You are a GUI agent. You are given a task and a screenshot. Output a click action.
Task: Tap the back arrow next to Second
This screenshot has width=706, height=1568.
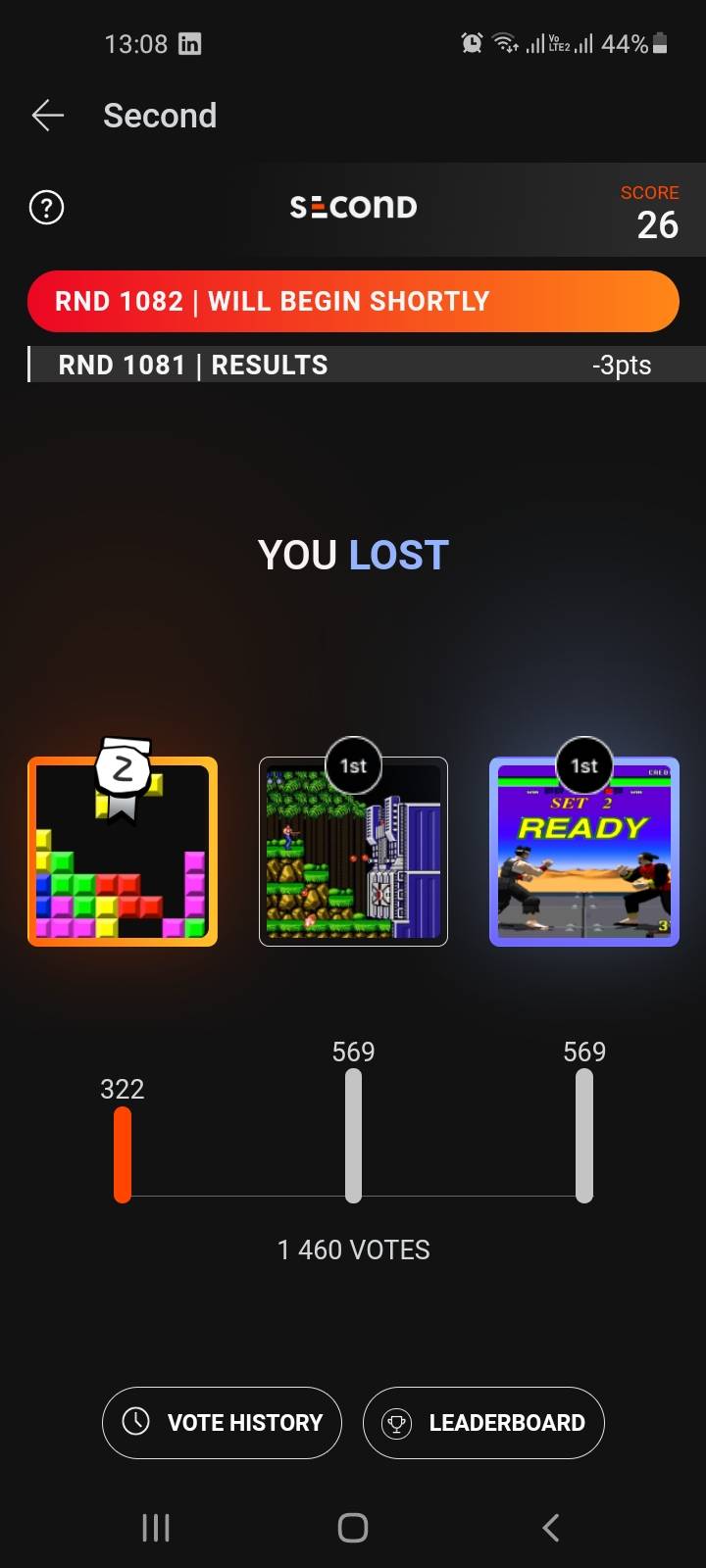click(47, 116)
